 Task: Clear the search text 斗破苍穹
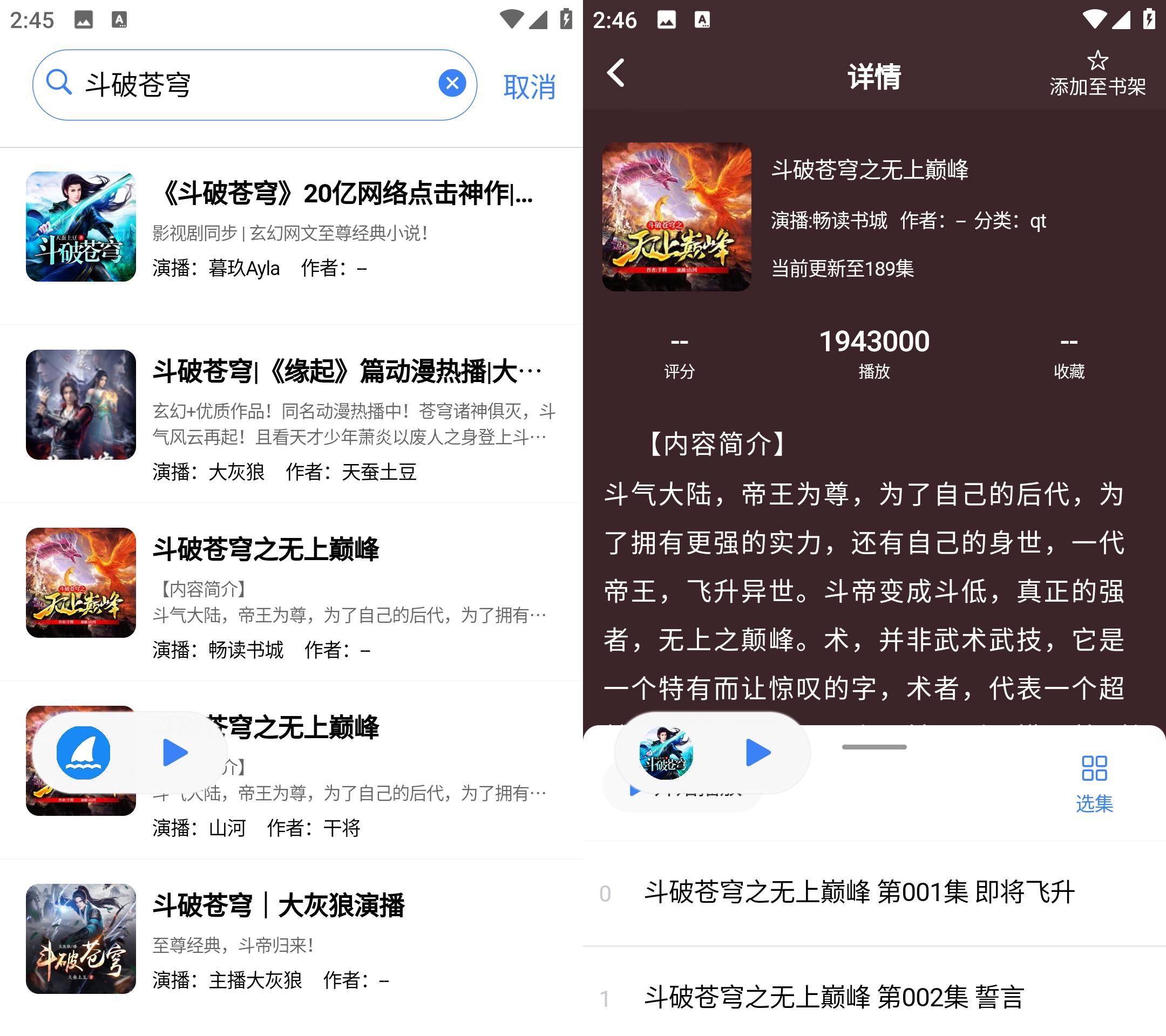[452, 84]
